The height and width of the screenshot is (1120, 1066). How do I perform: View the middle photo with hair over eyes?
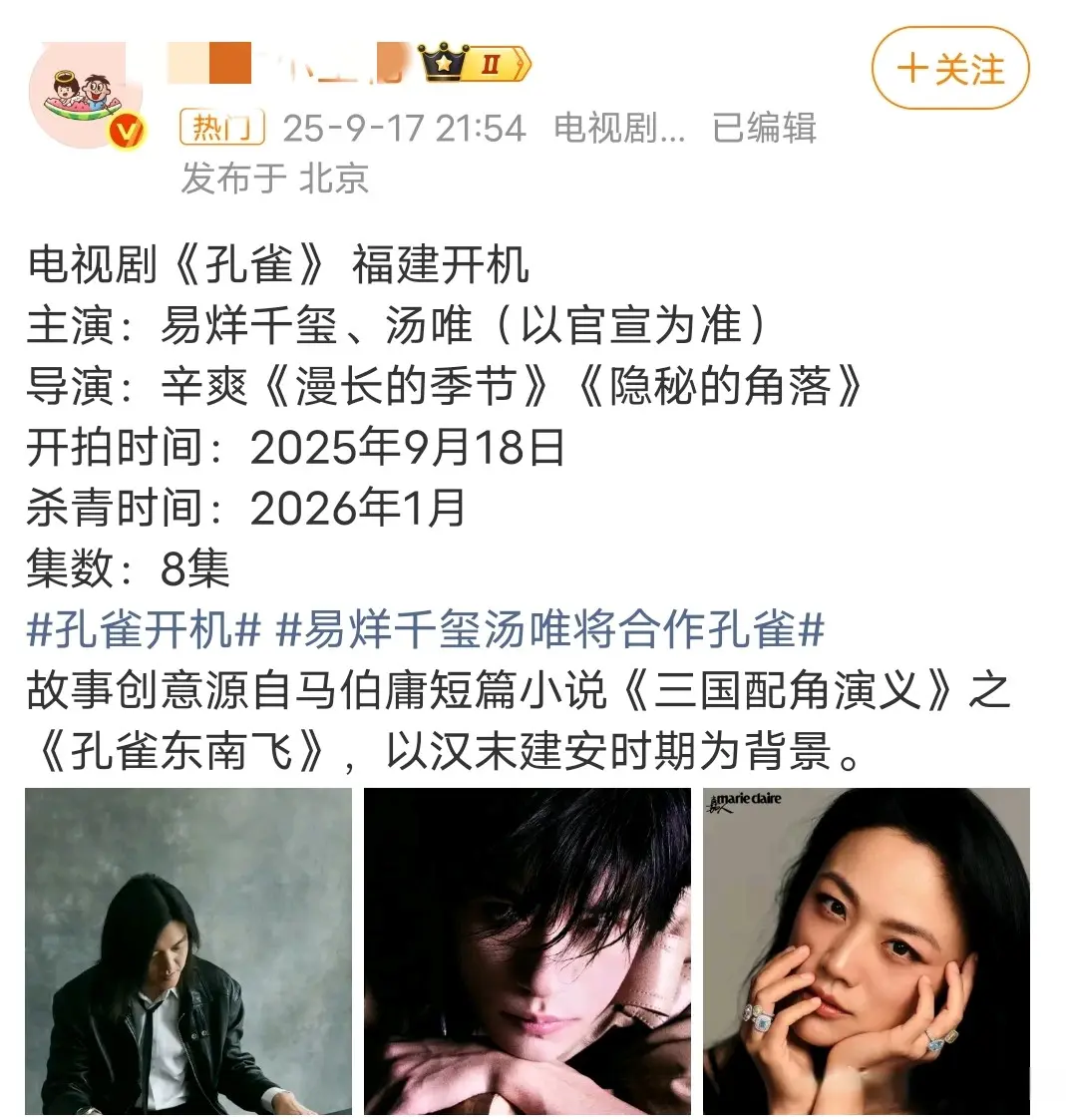point(527,950)
